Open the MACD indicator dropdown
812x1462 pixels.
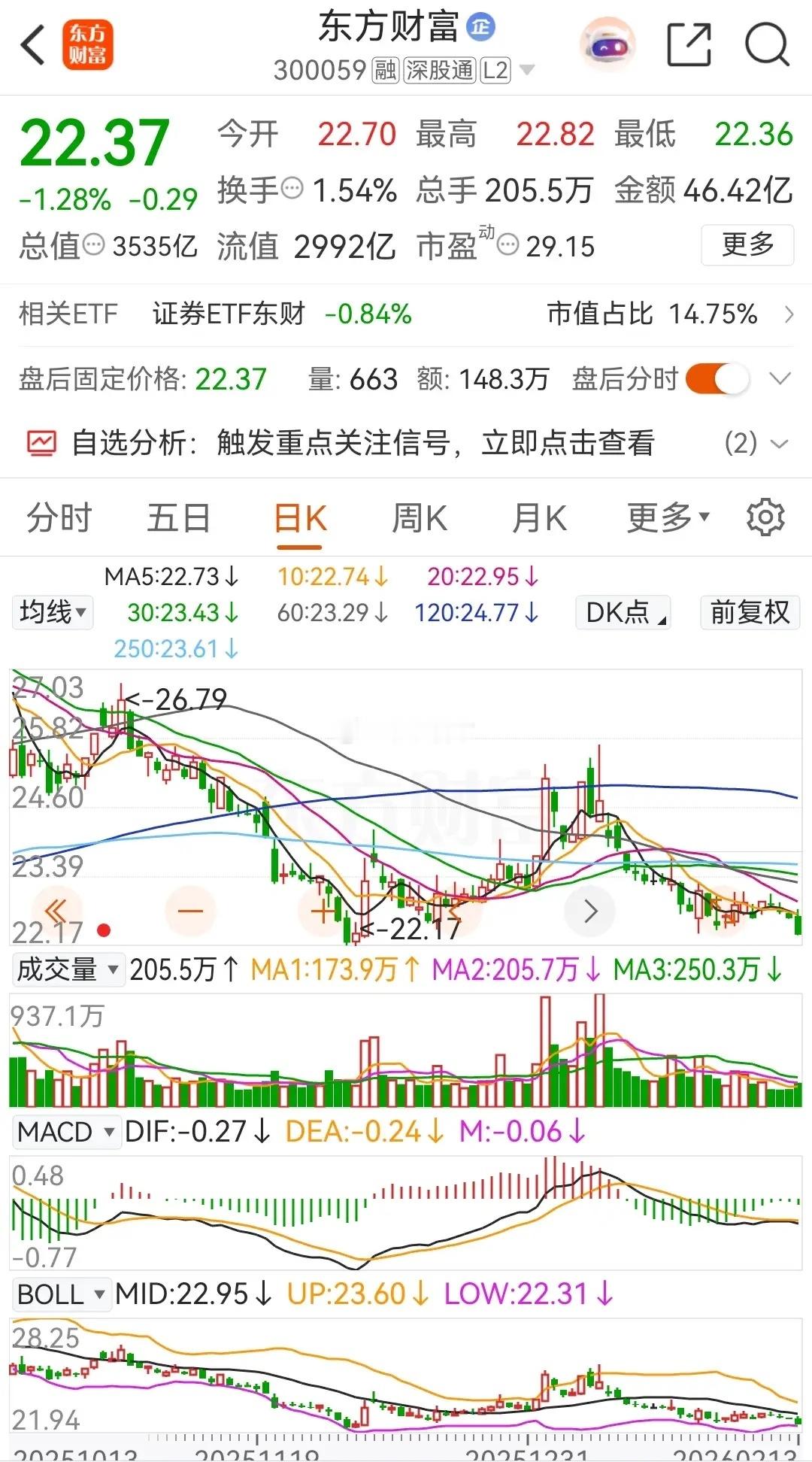coord(66,1130)
